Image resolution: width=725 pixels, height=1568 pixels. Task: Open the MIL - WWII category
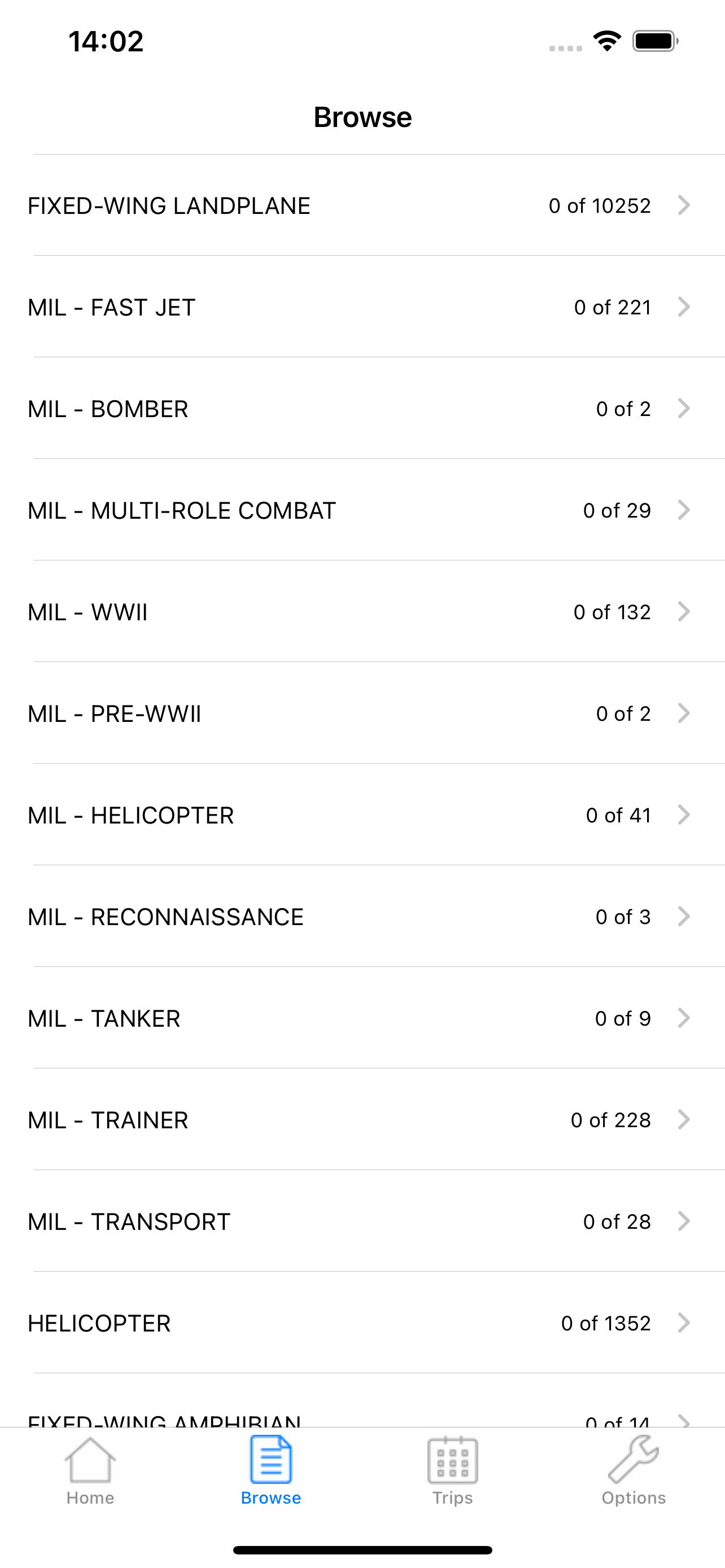pyautogui.click(x=362, y=612)
